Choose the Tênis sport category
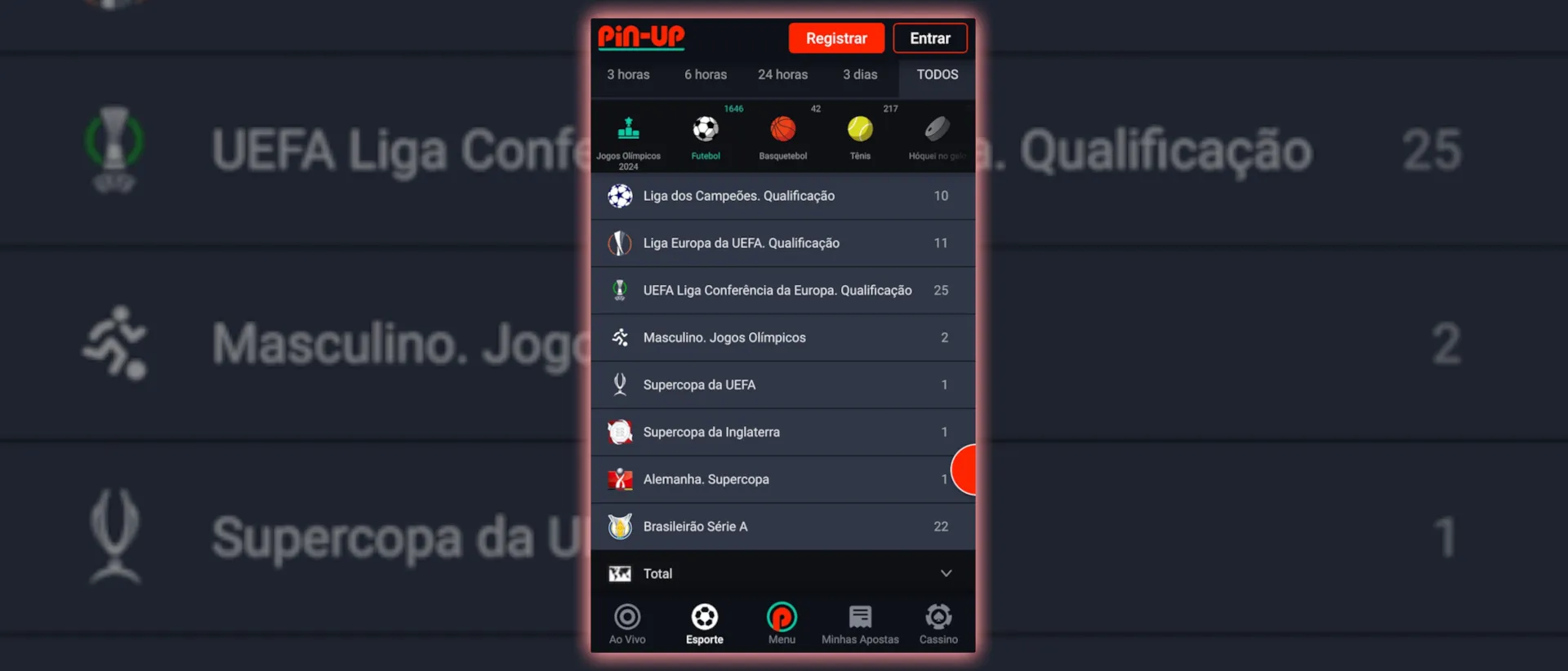 point(860,137)
